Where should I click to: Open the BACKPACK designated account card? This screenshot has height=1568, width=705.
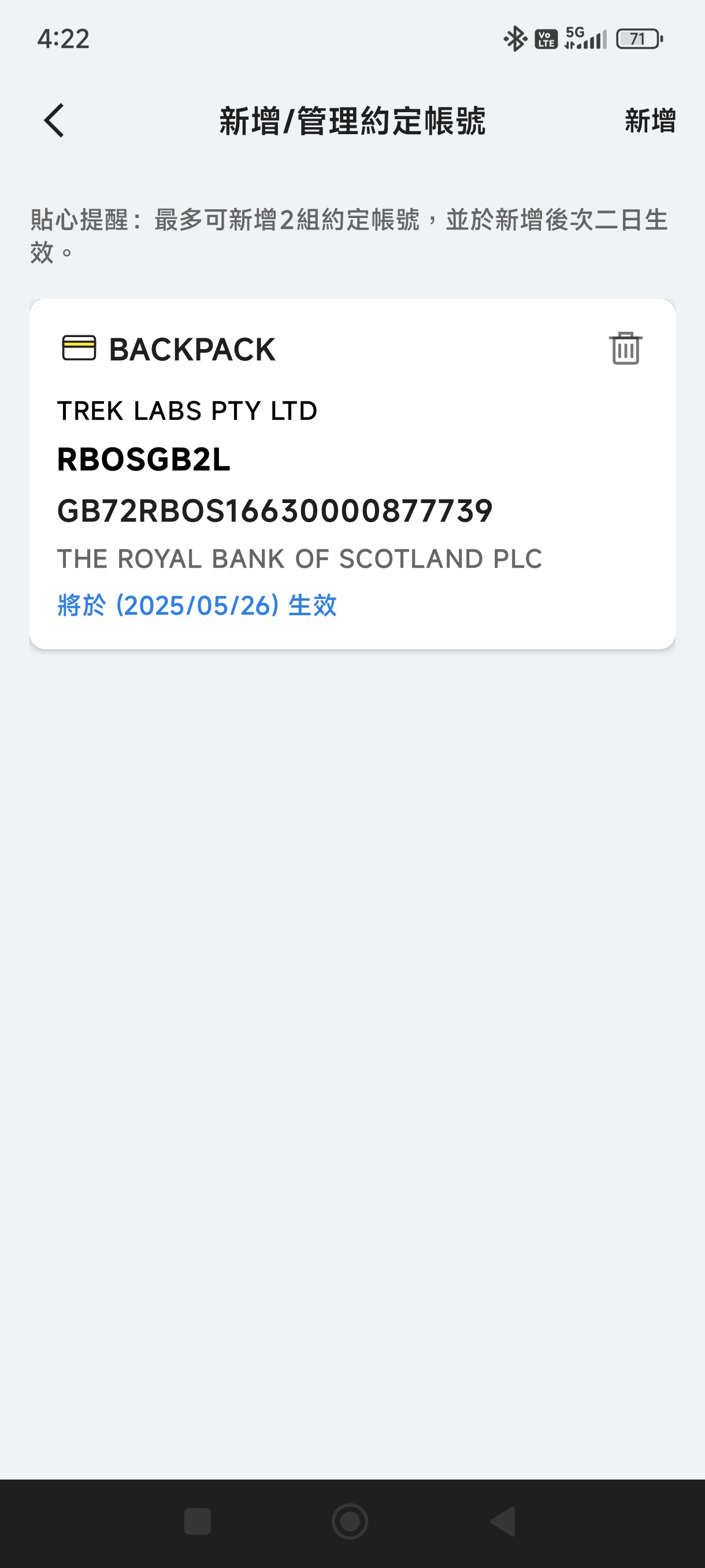pyautogui.click(x=352, y=474)
